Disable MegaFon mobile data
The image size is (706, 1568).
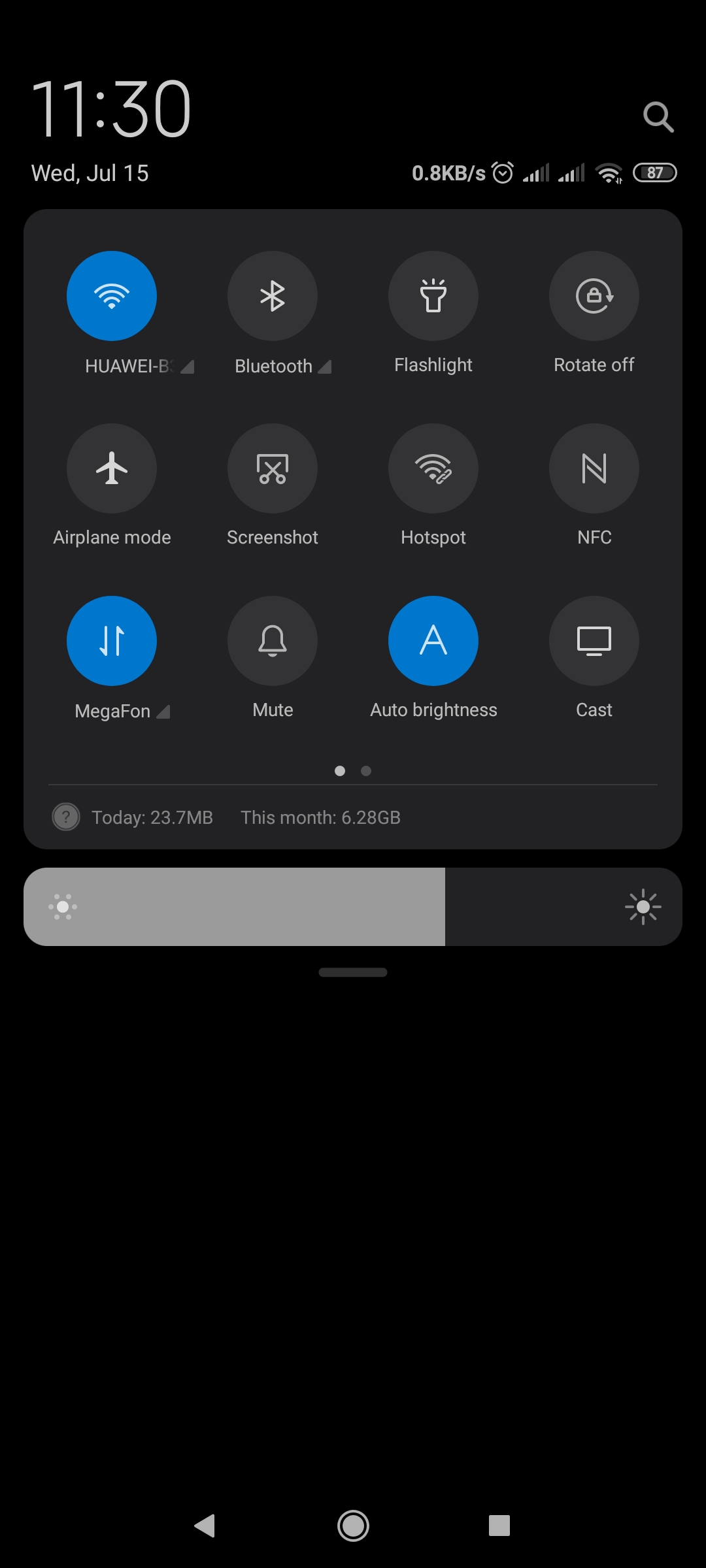pyautogui.click(x=112, y=641)
